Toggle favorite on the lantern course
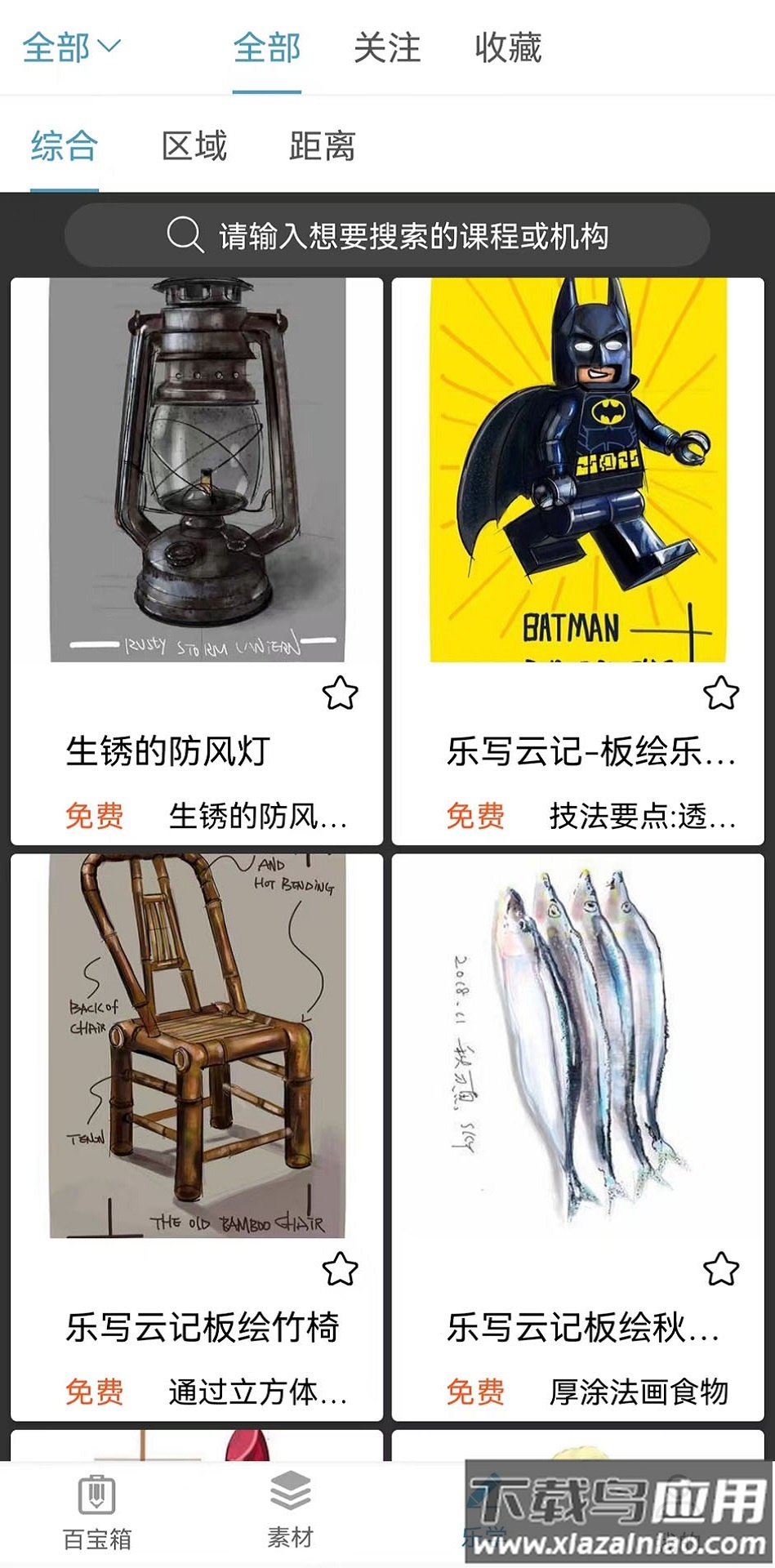This screenshot has width=775, height=1568. point(342,693)
